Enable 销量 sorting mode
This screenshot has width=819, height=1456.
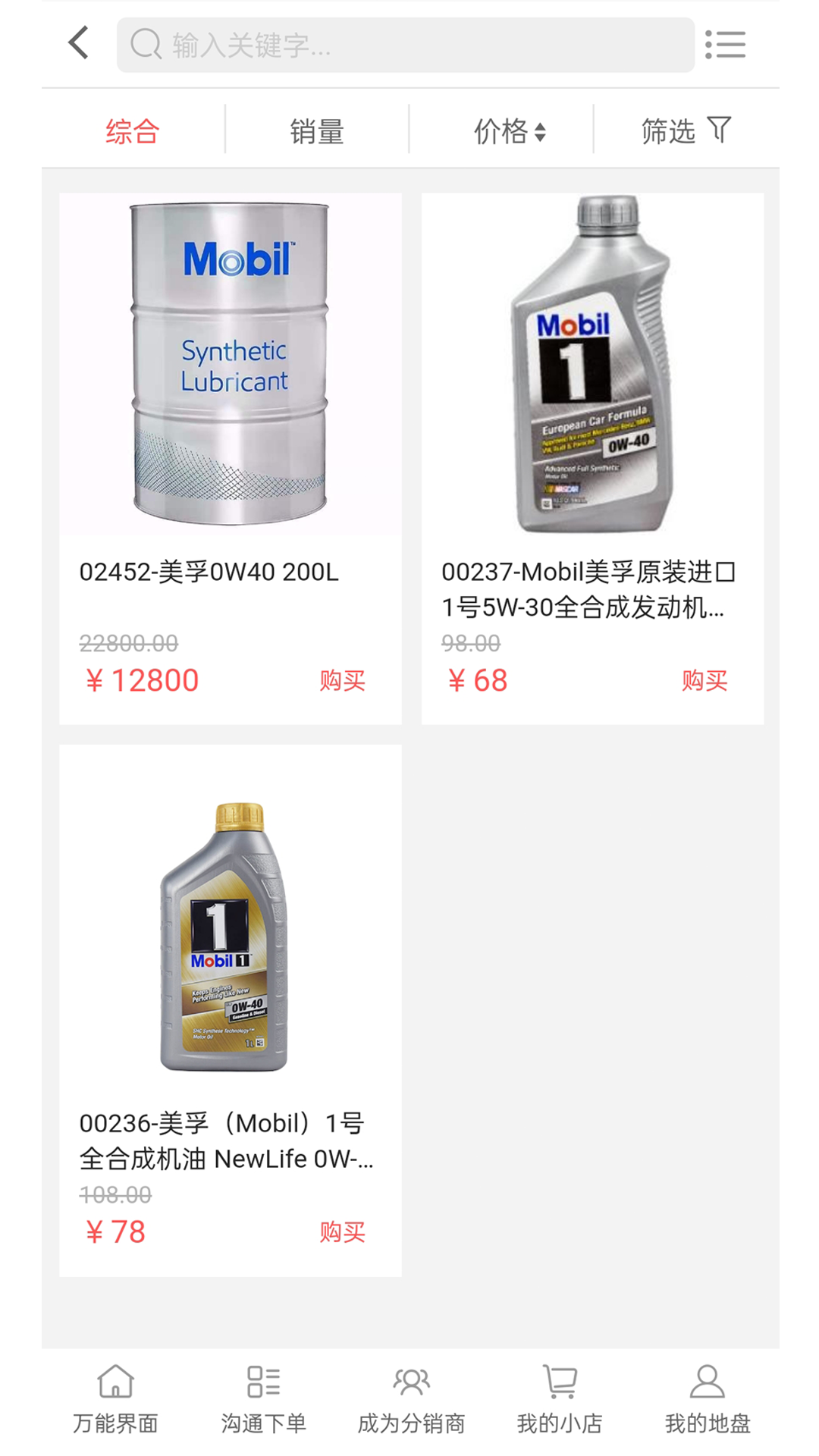click(316, 130)
